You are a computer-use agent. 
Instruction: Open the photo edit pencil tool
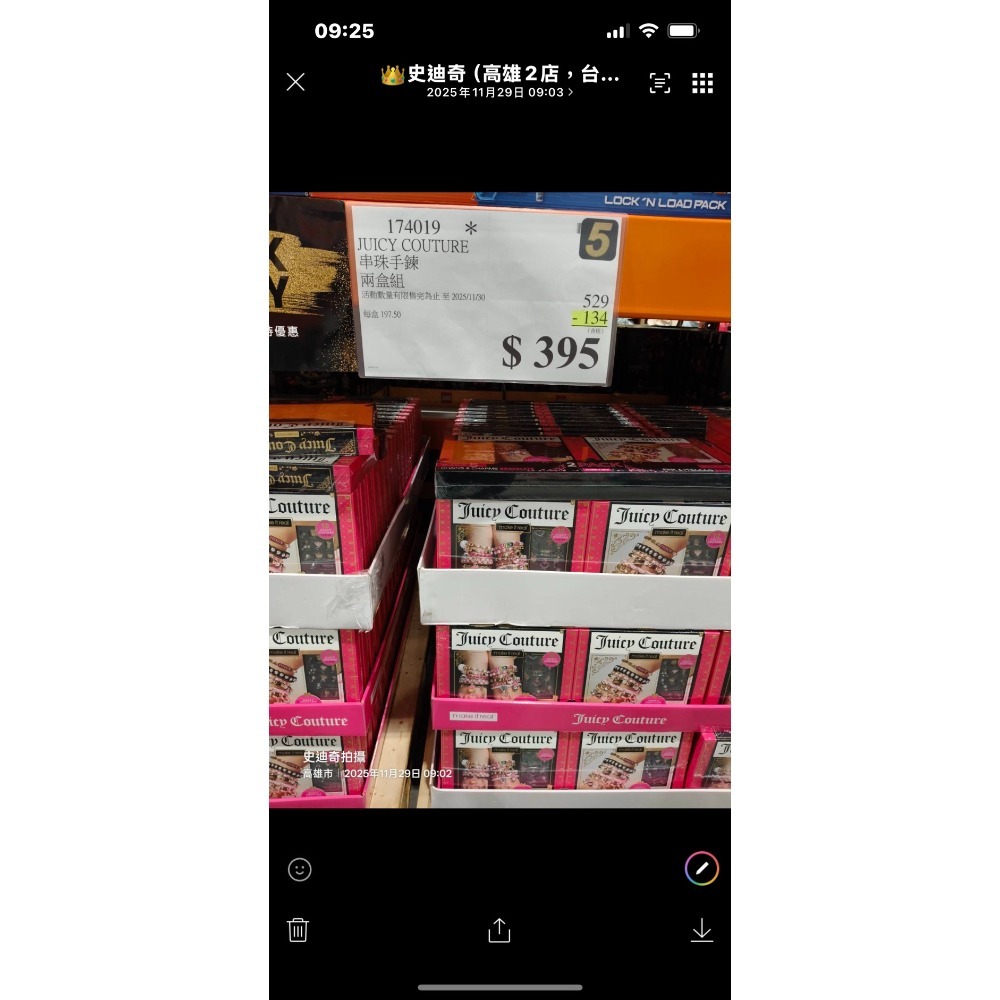702,869
